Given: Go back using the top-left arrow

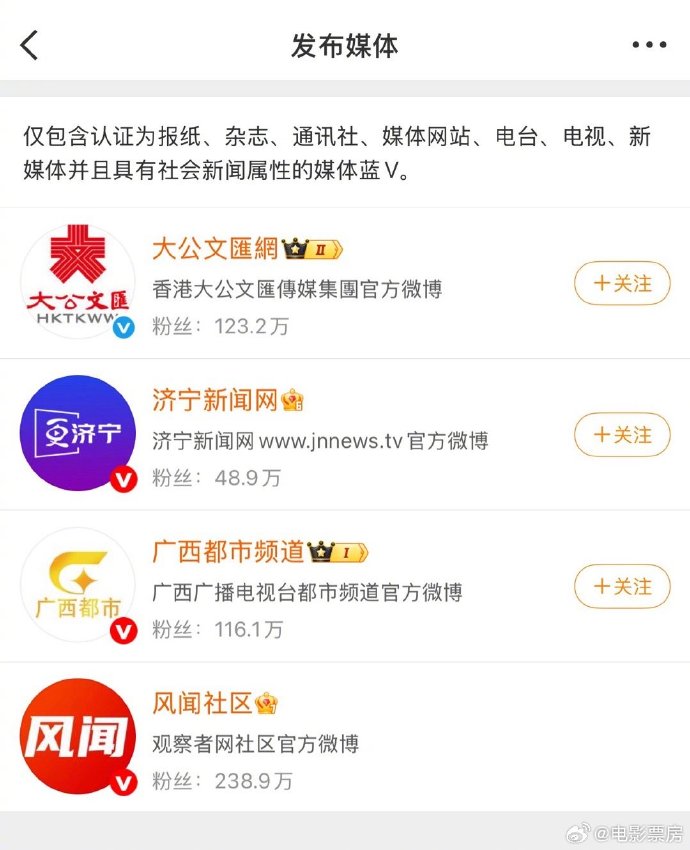Looking at the screenshot, I should [x=30, y=45].
